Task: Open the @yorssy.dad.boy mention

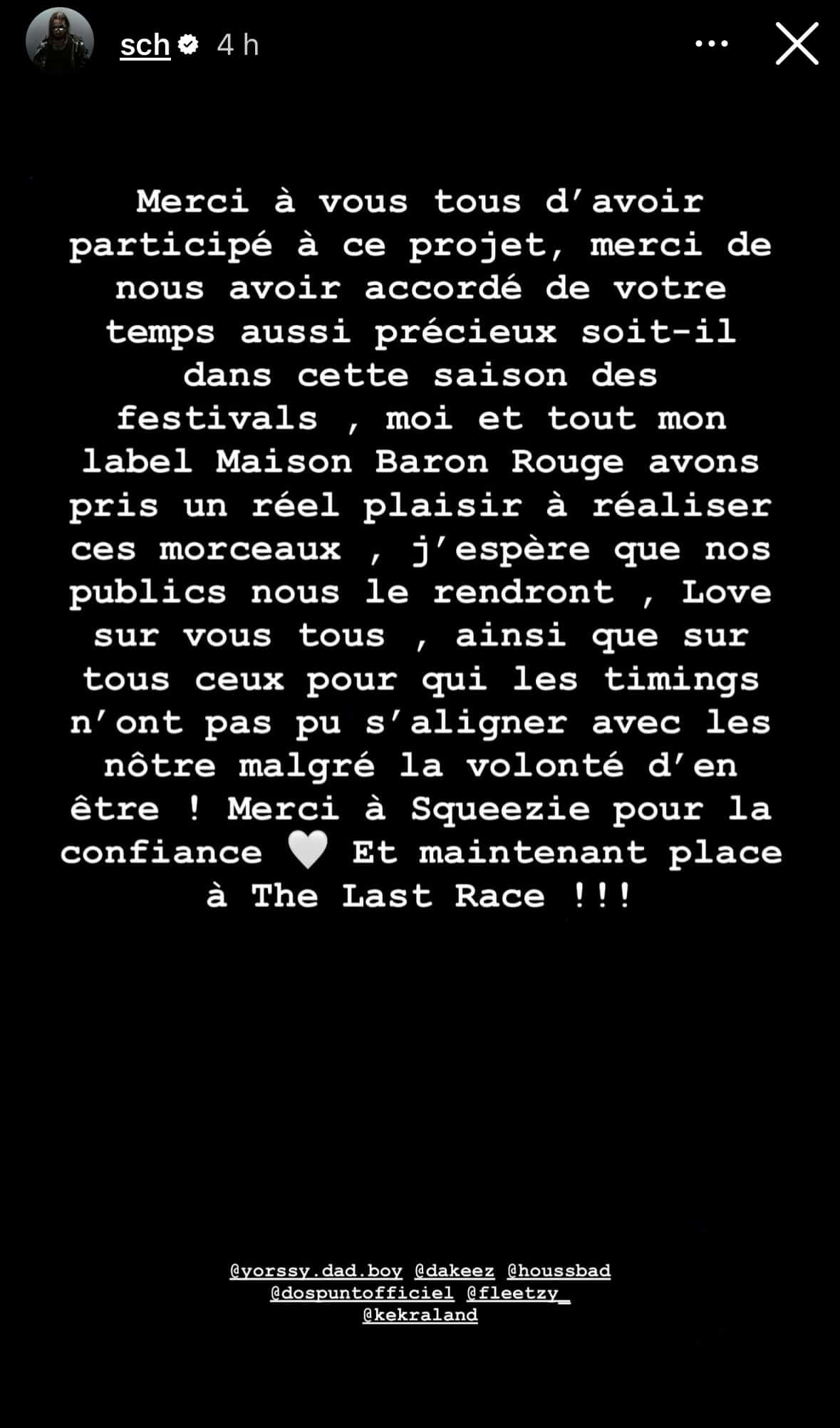Action: (x=316, y=1271)
